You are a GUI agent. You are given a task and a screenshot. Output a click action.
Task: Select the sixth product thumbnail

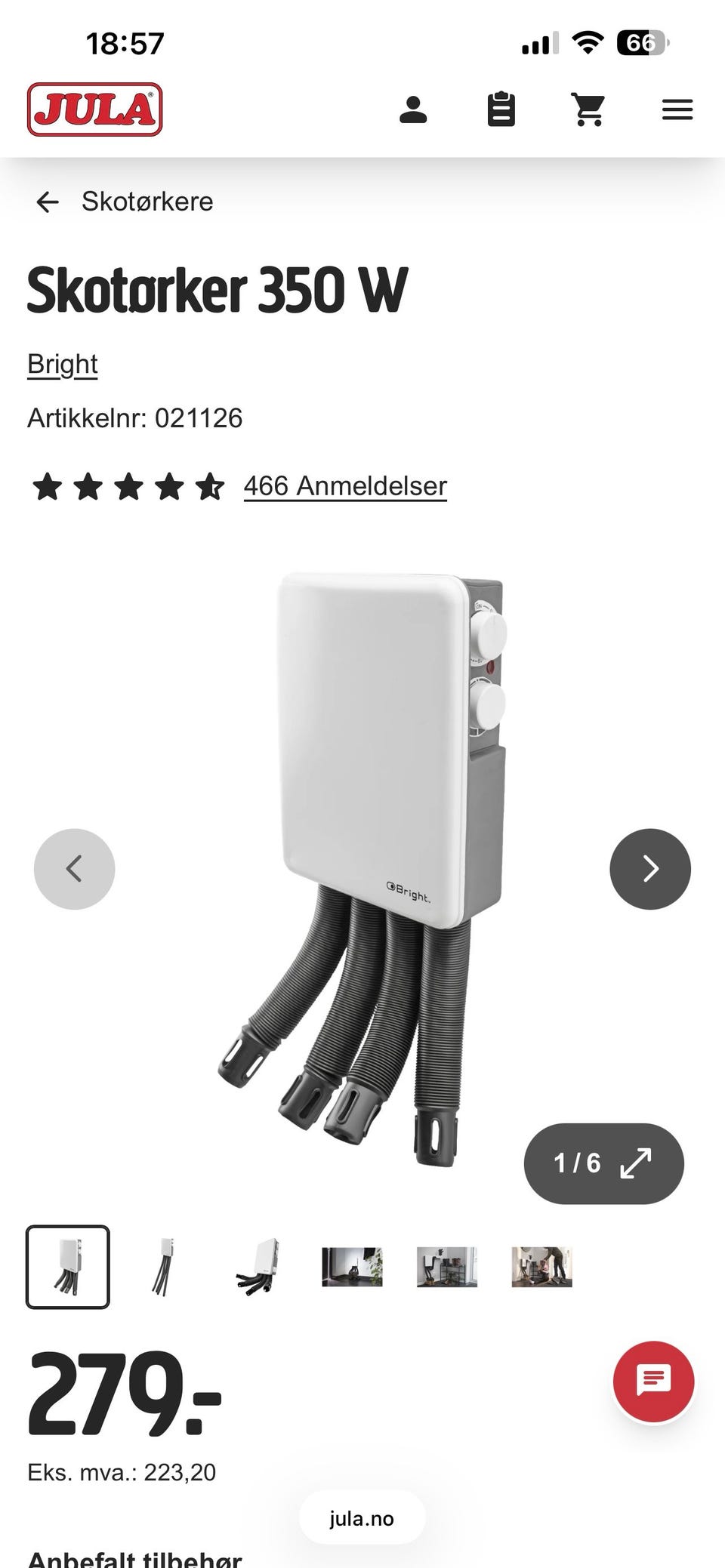click(x=542, y=1267)
